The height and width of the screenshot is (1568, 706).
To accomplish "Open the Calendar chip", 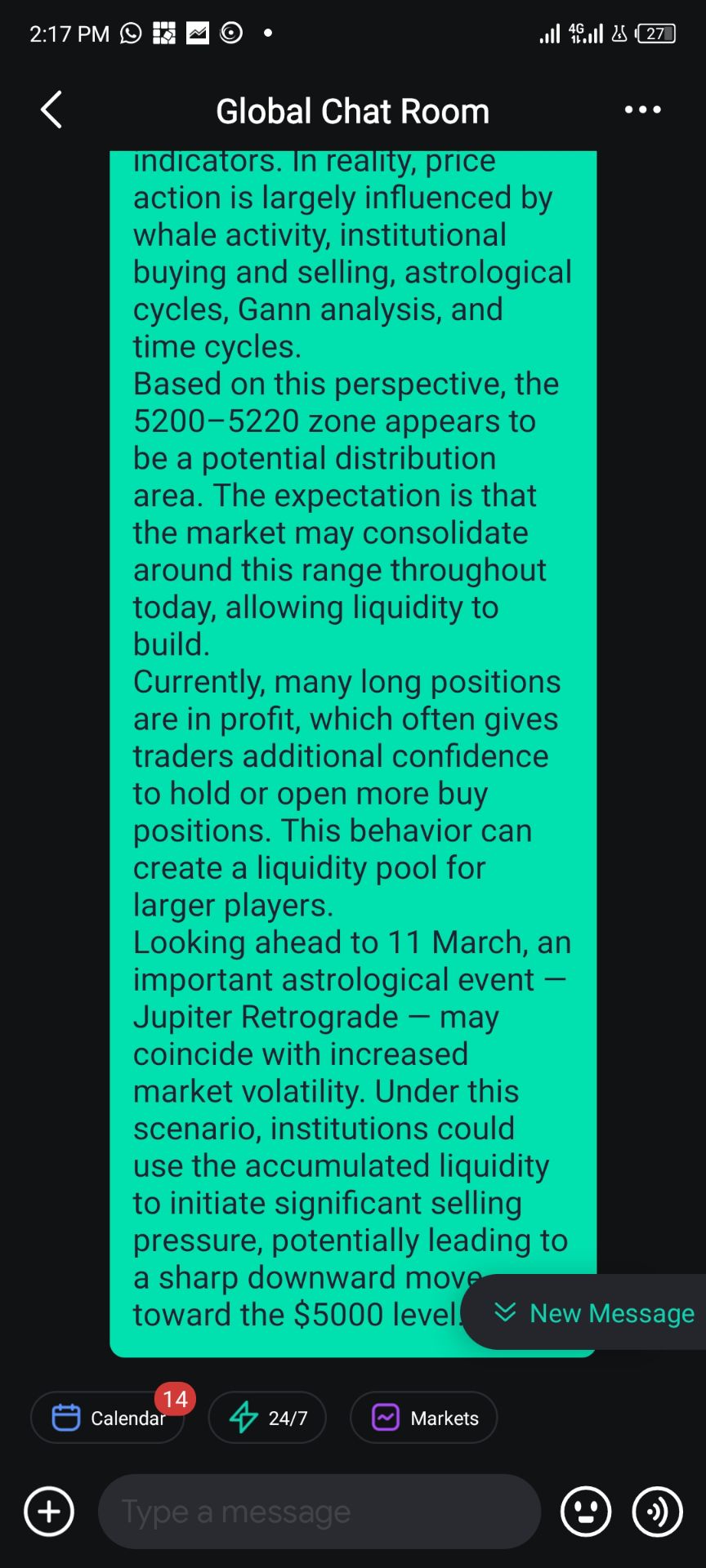I will 108,1418.
